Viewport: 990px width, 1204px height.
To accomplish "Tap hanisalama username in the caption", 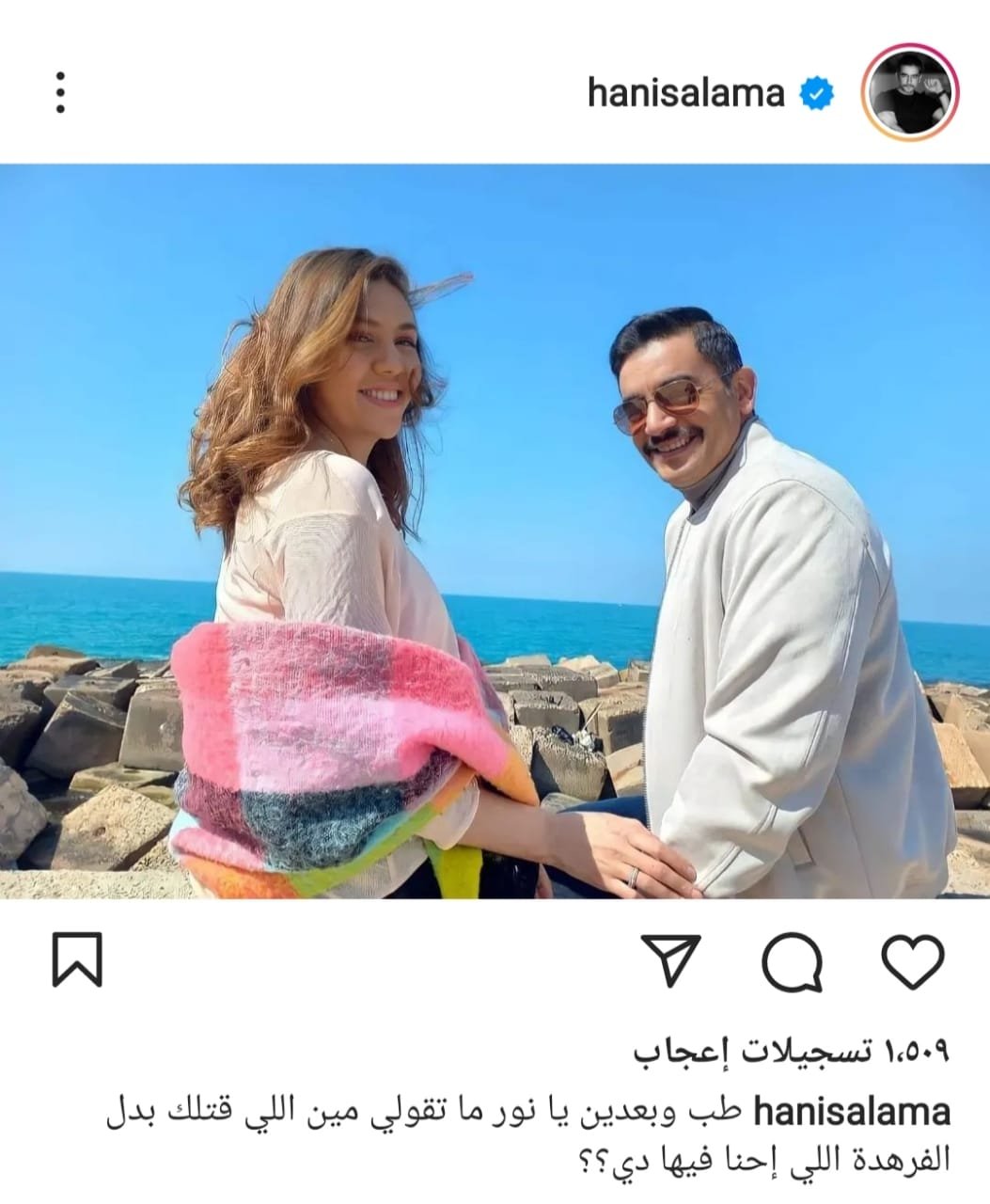I will tap(851, 1112).
